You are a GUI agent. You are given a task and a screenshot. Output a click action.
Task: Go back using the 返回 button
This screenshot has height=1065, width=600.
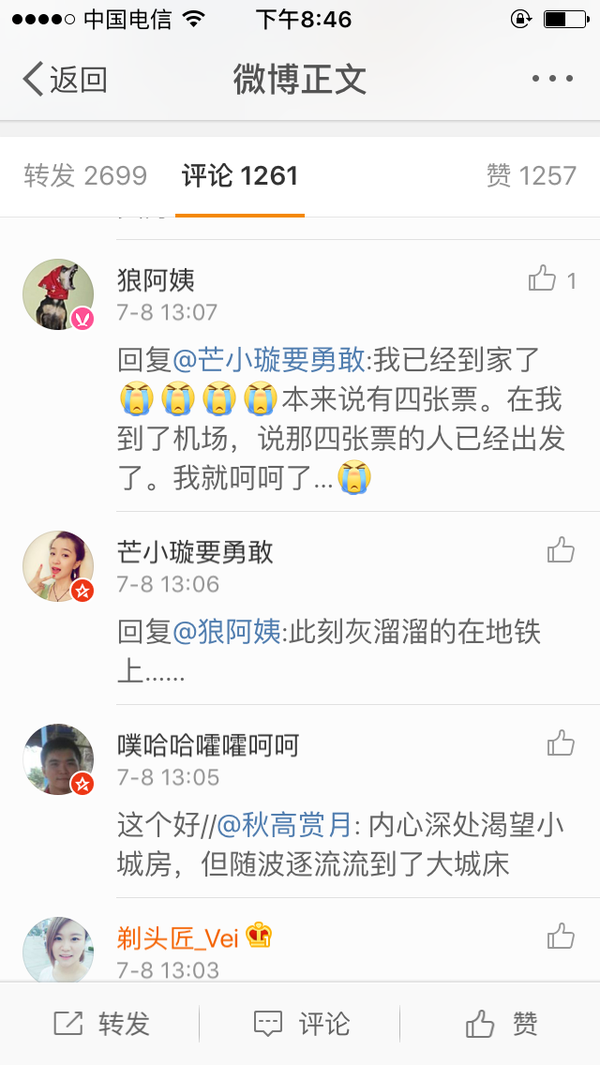point(65,79)
